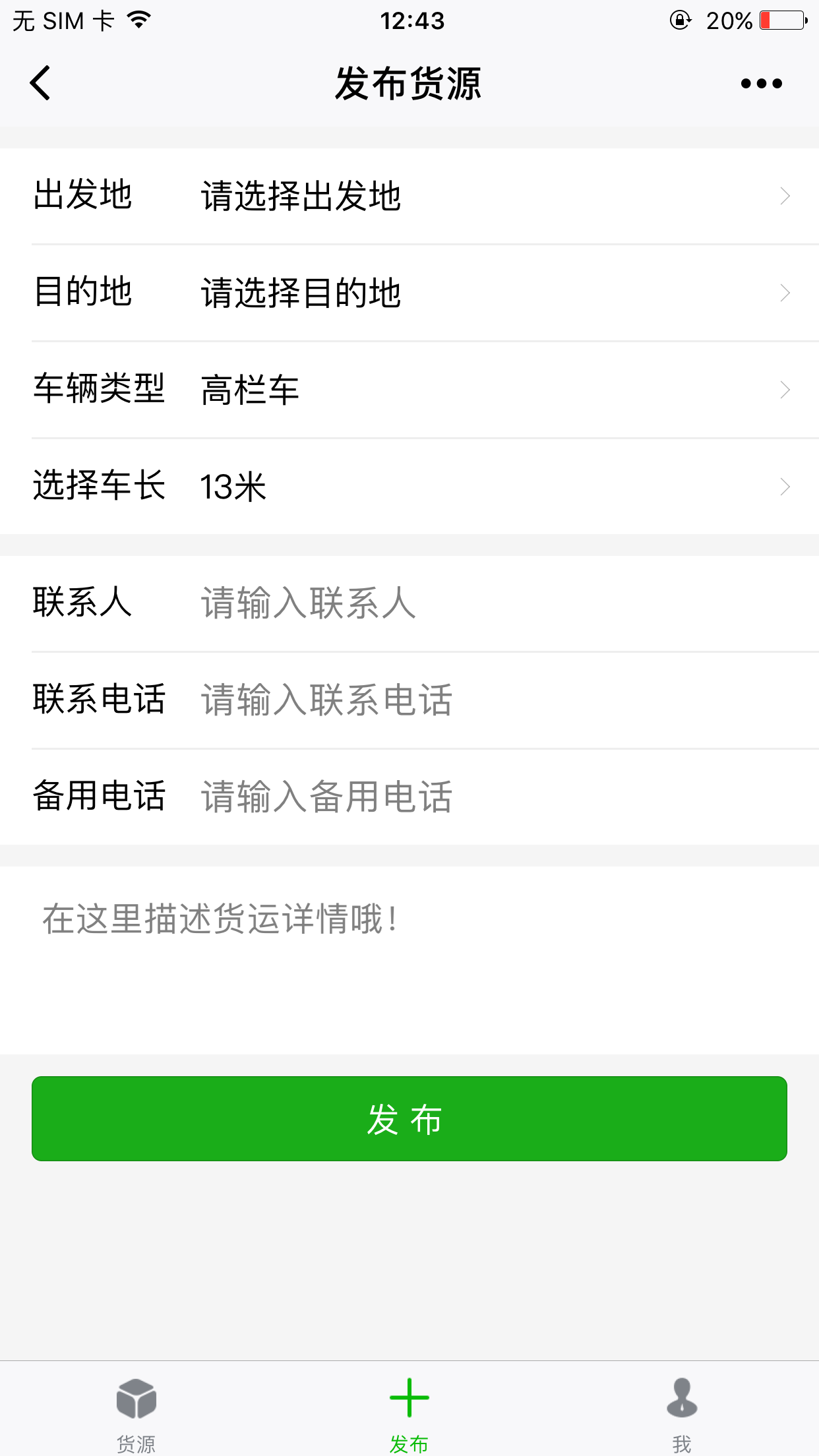The height and width of the screenshot is (1456, 819).
Task: Go back from 发布货源 page
Action: tap(41, 84)
